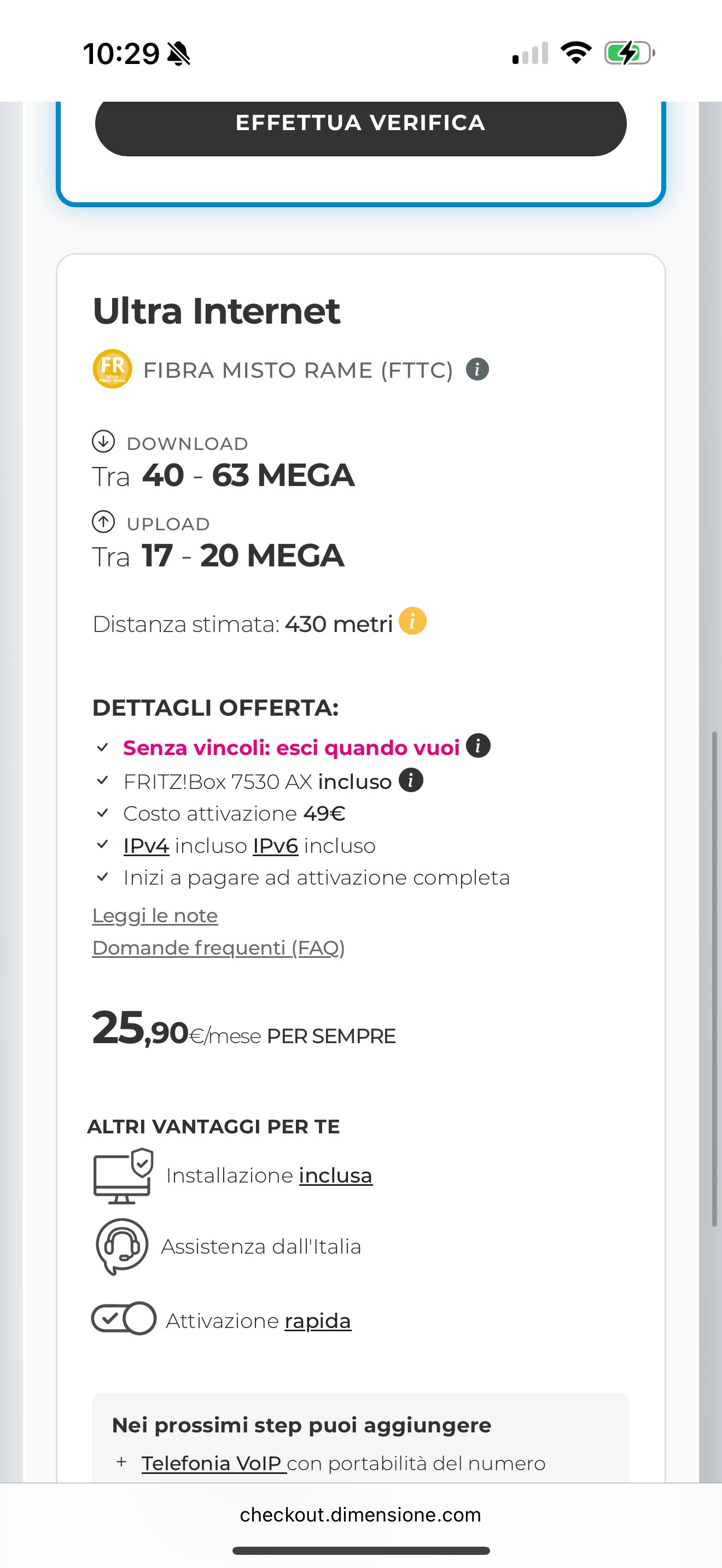Open the IPv4 link
Image resolution: width=722 pixels, height=1568 pixels.
pyautogui.click(x=145, y=845)
